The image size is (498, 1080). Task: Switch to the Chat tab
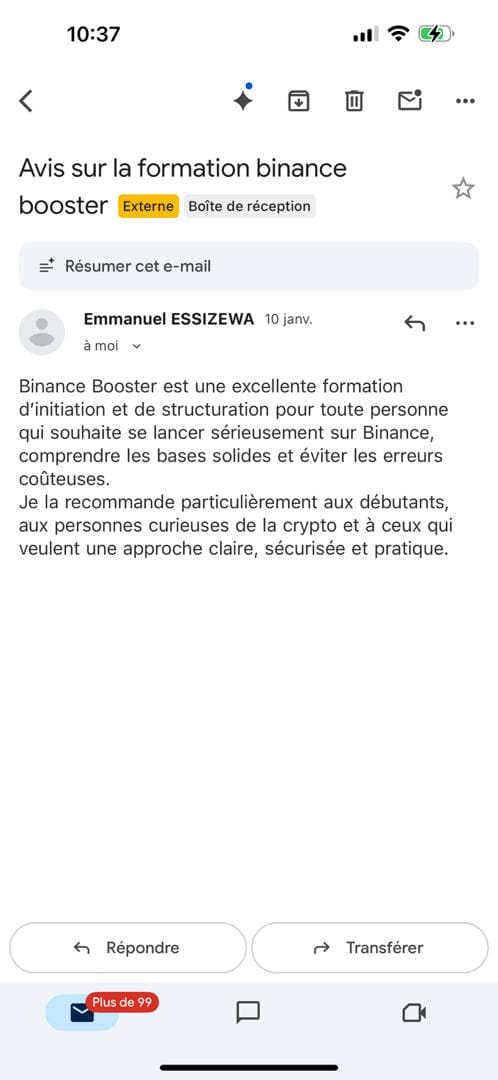pos(248,1012)
